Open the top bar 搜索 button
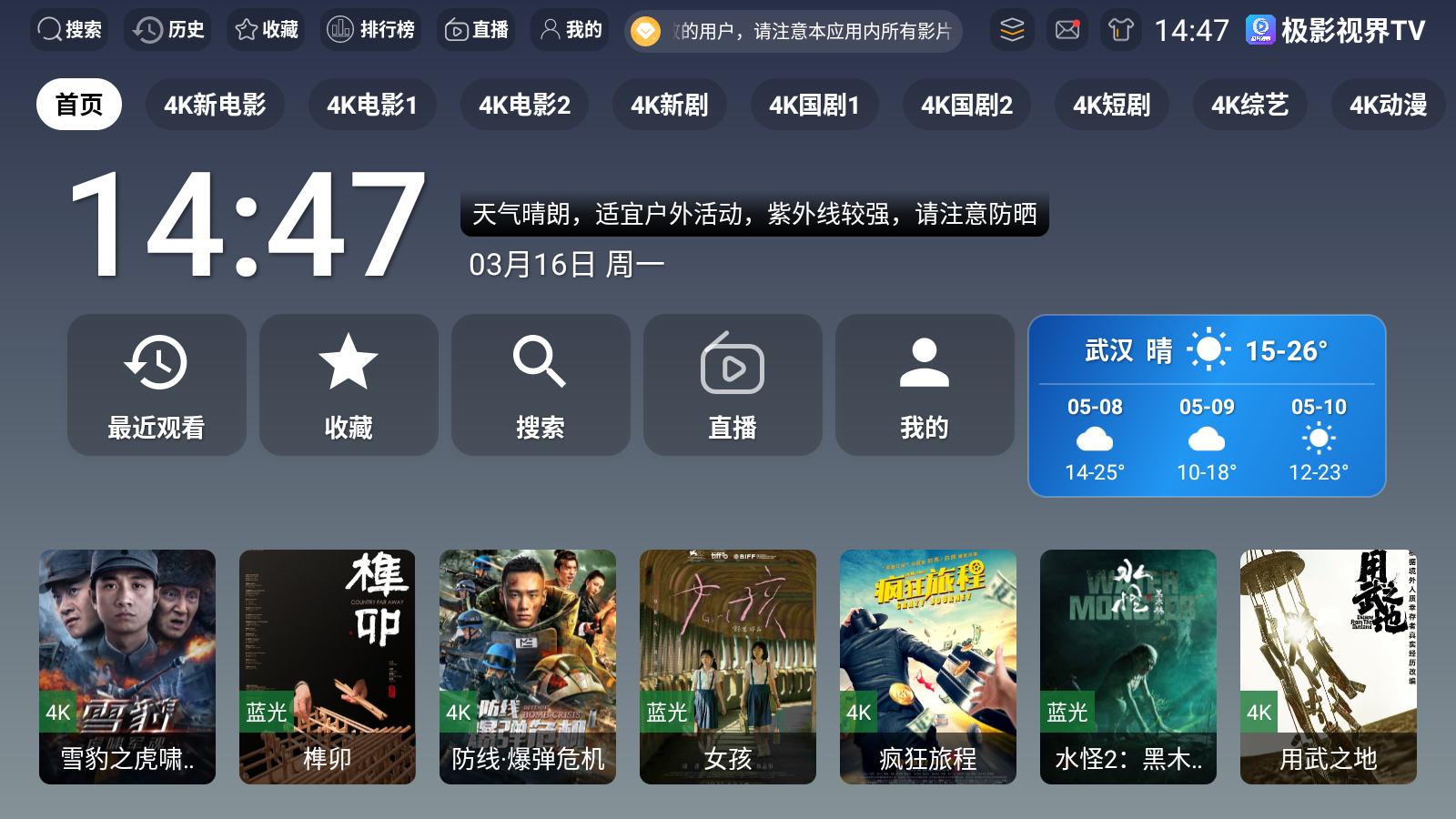The image size is (1456, 819). pos(69,30)
